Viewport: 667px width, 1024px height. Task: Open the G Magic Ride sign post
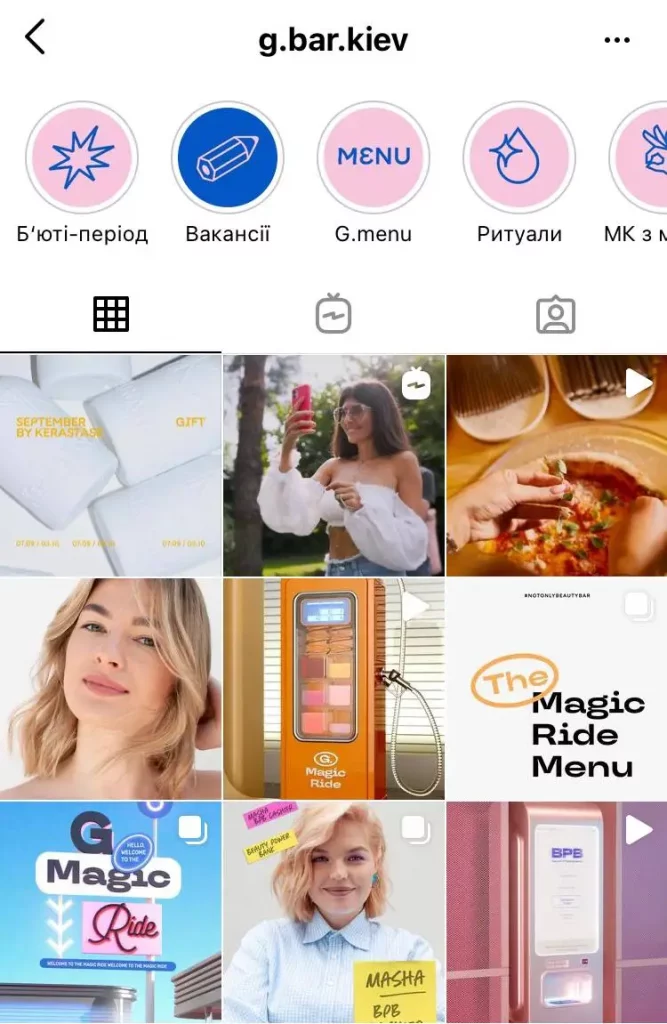click(x=110, y=912)
